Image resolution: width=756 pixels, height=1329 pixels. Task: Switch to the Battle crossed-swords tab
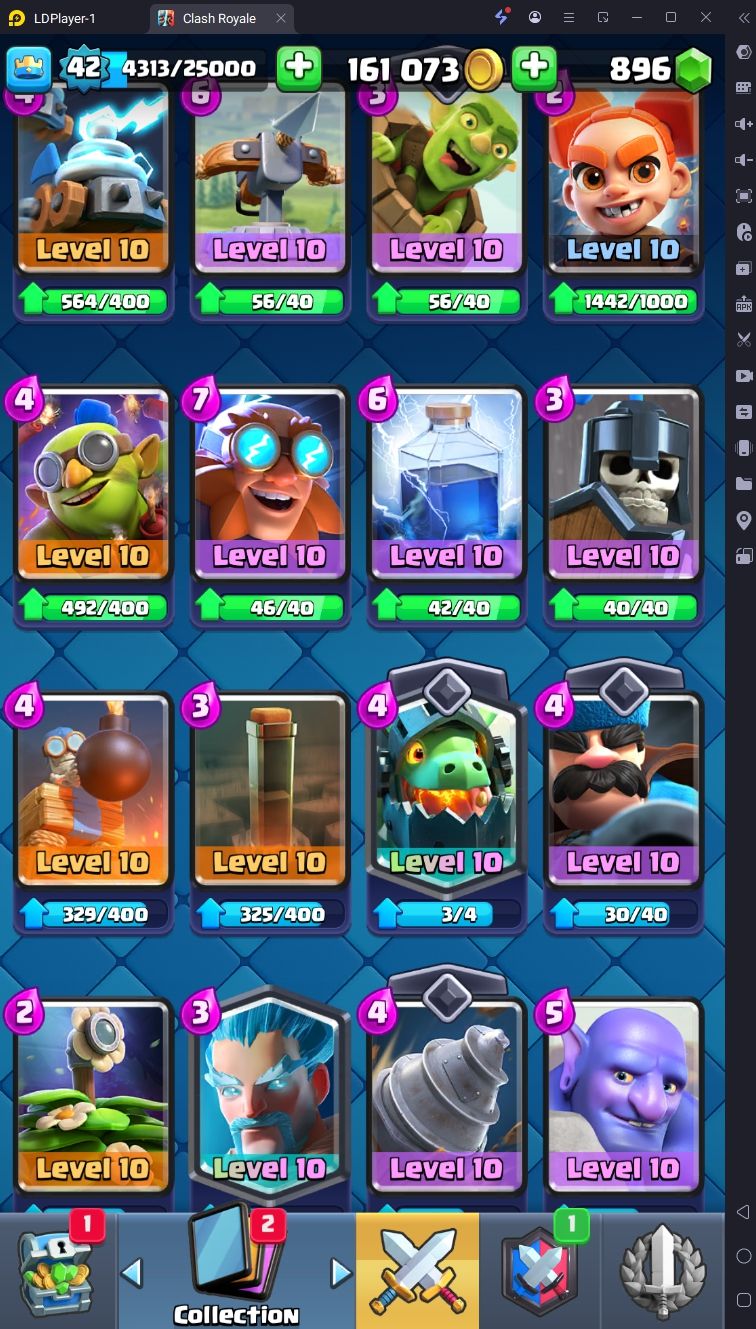point(417,1271)
